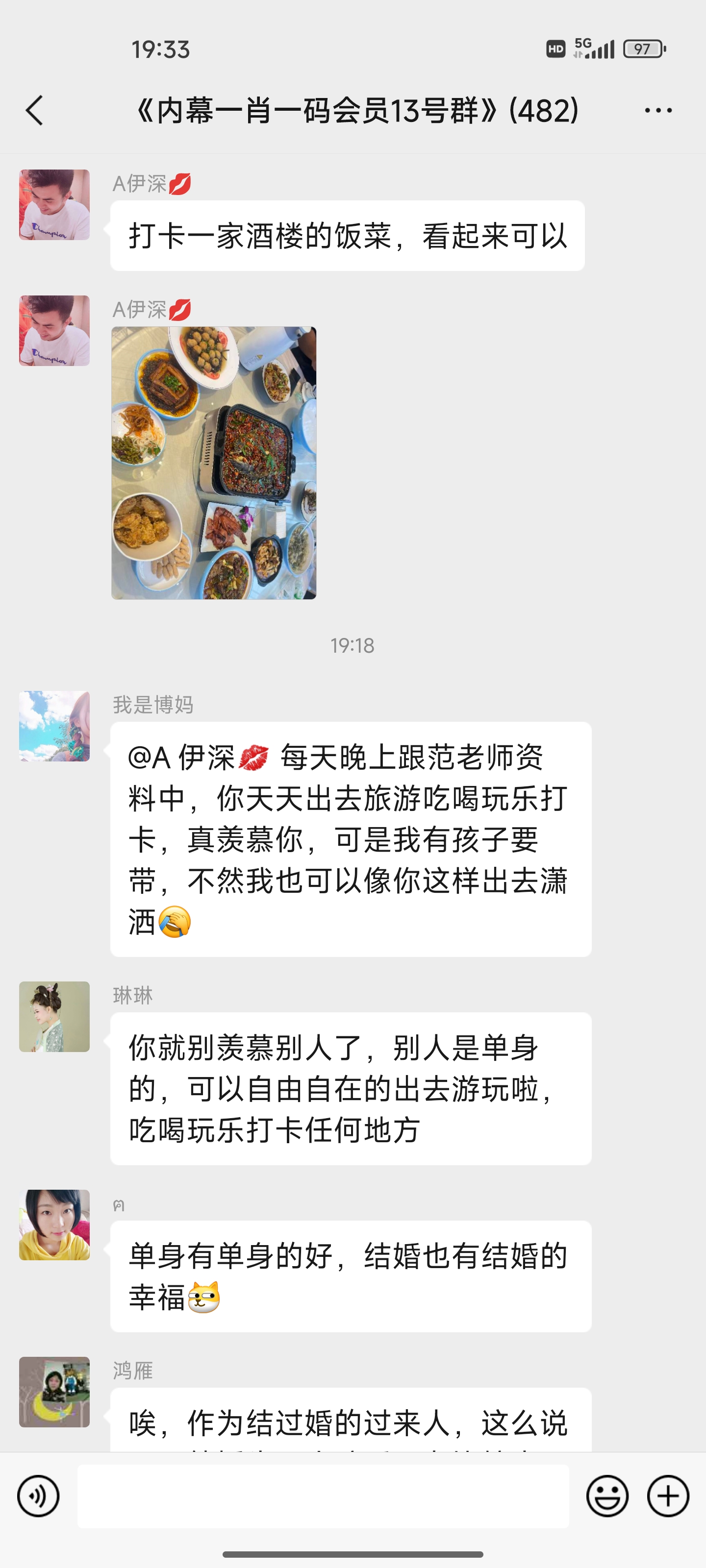Open the plus attachments menu
This screenshot has height=1568, width=706.
pyautogui.click(x=668, y=1495)
